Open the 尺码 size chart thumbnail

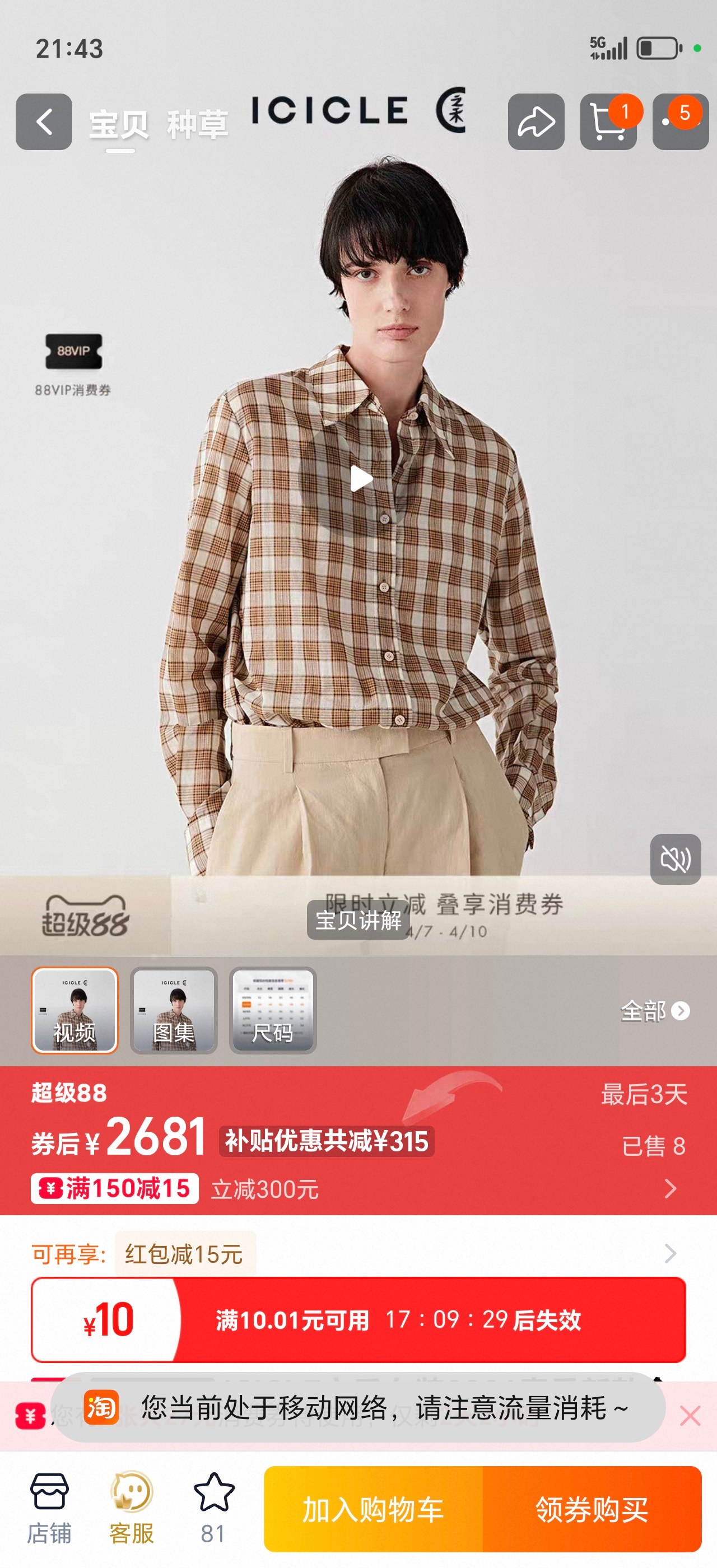coord(273,1010)
